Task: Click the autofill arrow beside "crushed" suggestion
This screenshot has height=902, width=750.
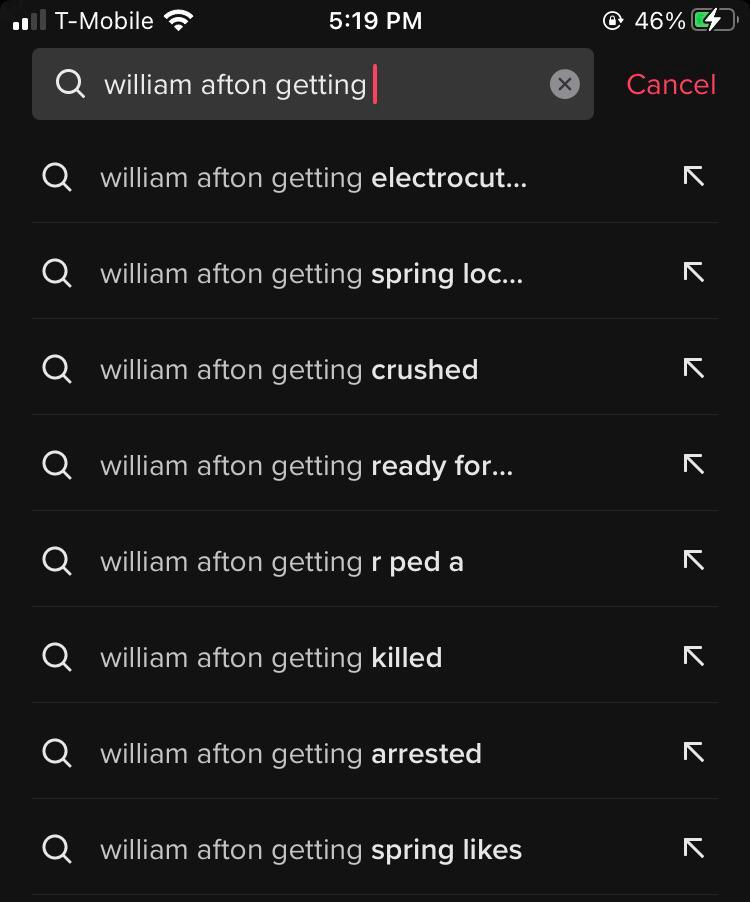Action: [x=693, y=368]
